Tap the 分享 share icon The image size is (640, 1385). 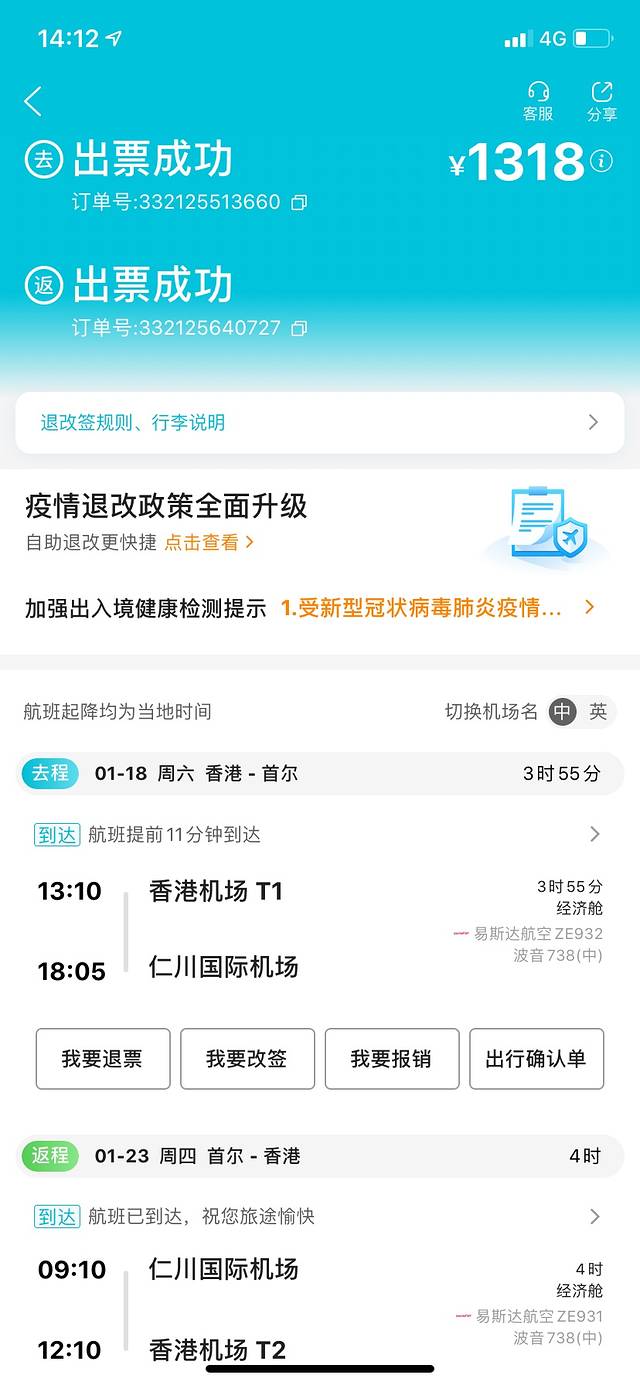tap(601, 101)
